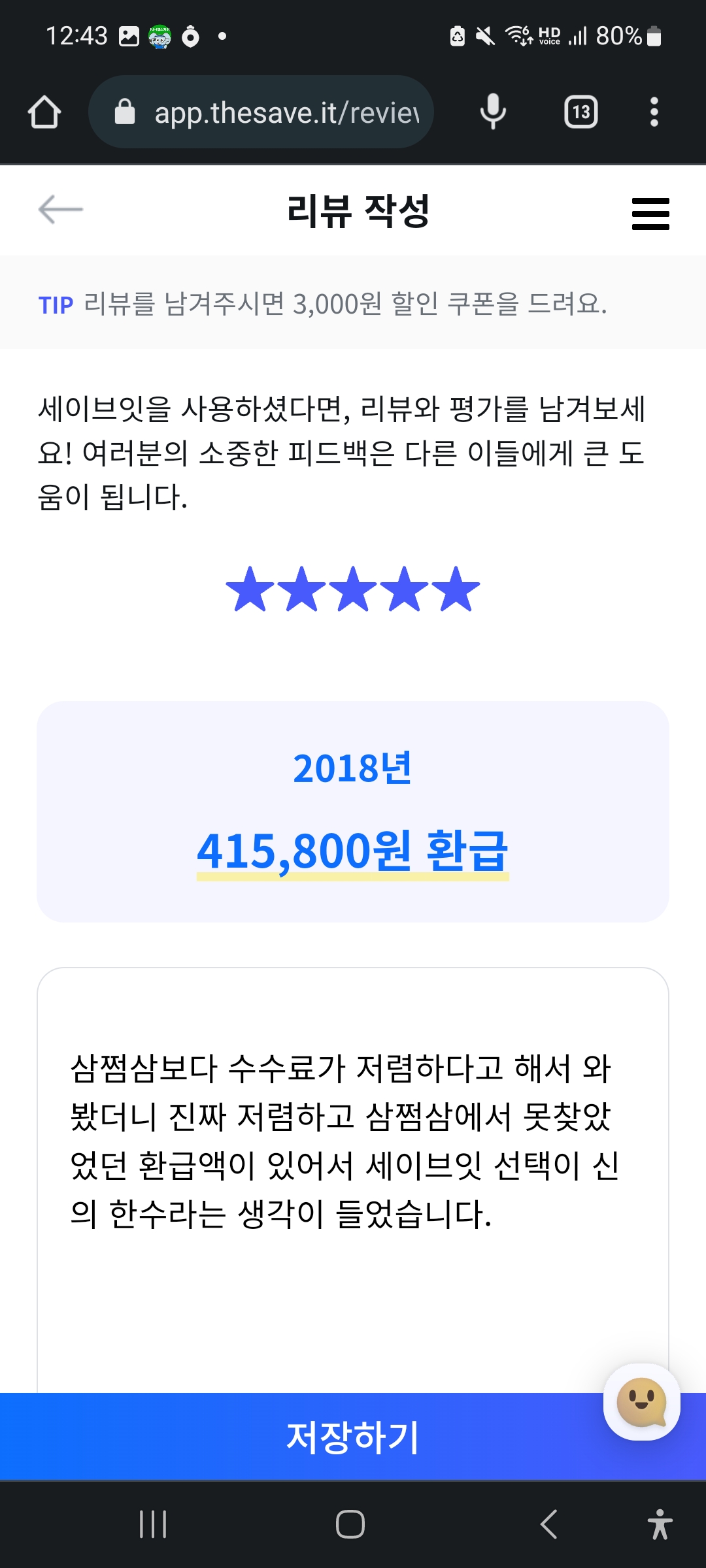Edit the review text field
Image resolution: width=706 pixels, height=1568 pixels.
coord(353,1180)
